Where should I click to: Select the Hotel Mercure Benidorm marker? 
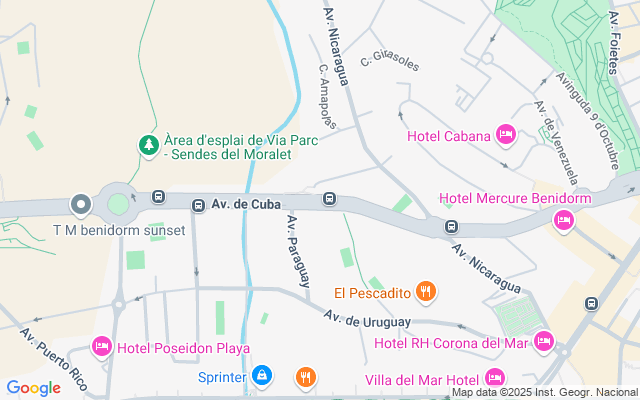click(x=564, y=220)
